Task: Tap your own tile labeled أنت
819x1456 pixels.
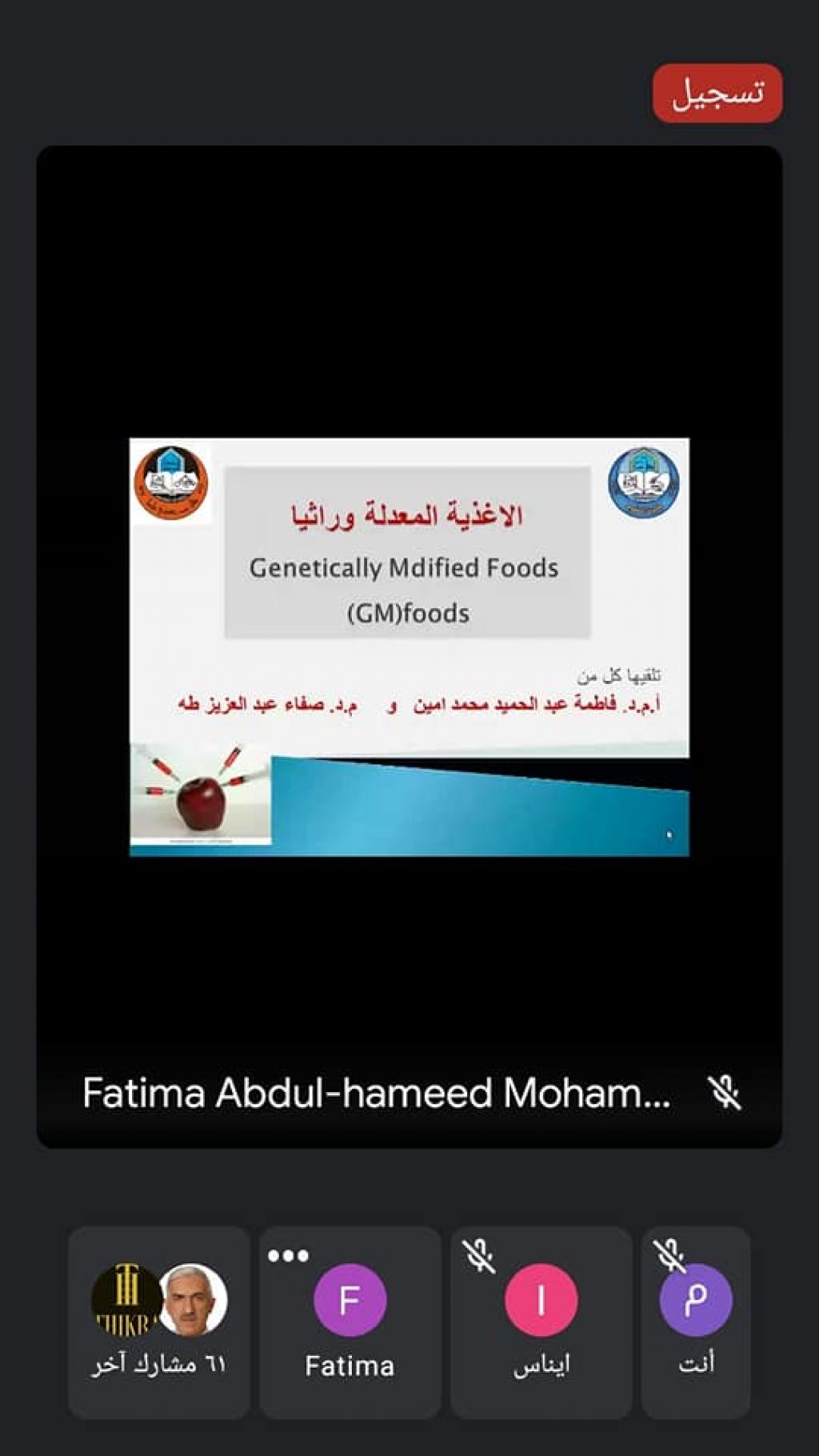Action: pyautogui.click(x=695, y=1322)
